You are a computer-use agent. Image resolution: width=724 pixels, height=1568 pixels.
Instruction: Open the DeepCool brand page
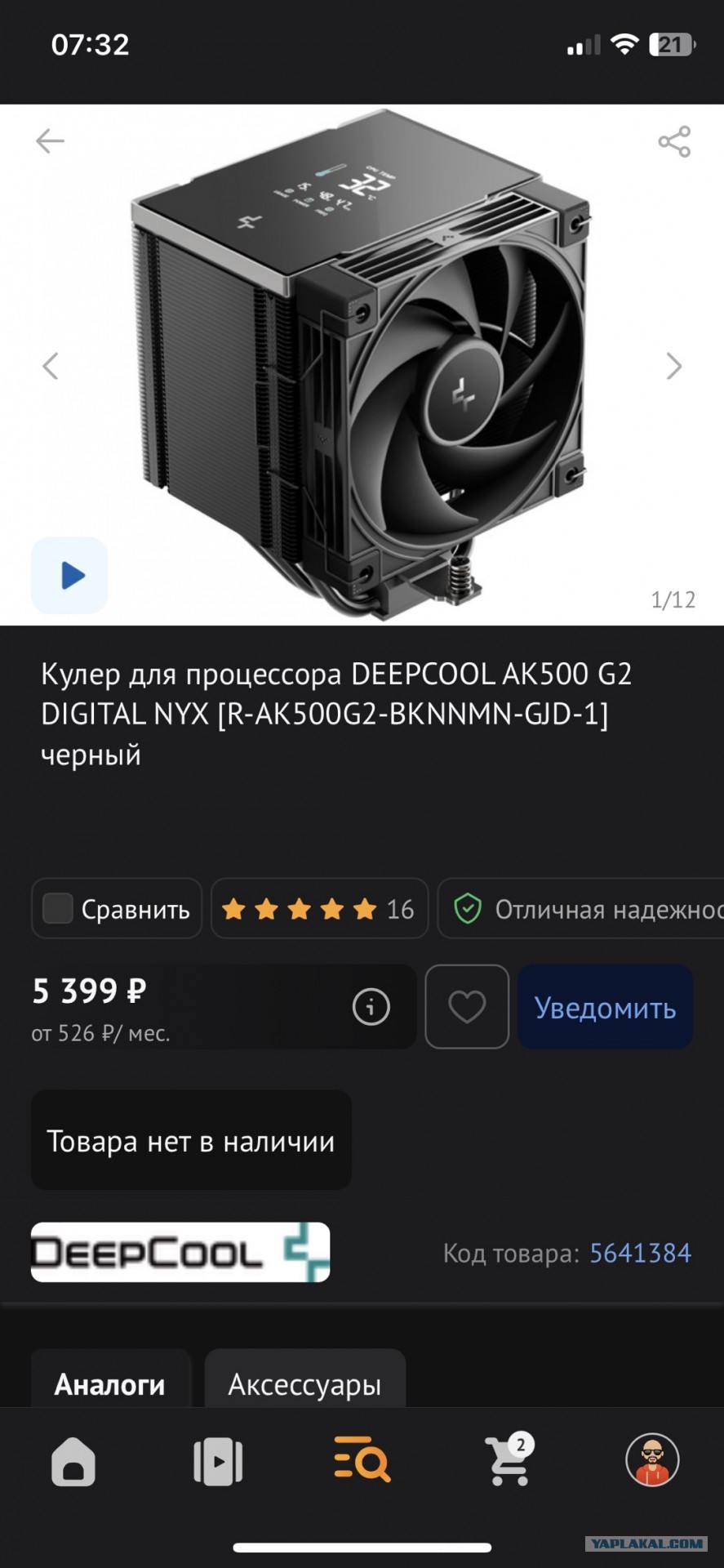point(180,1252)
